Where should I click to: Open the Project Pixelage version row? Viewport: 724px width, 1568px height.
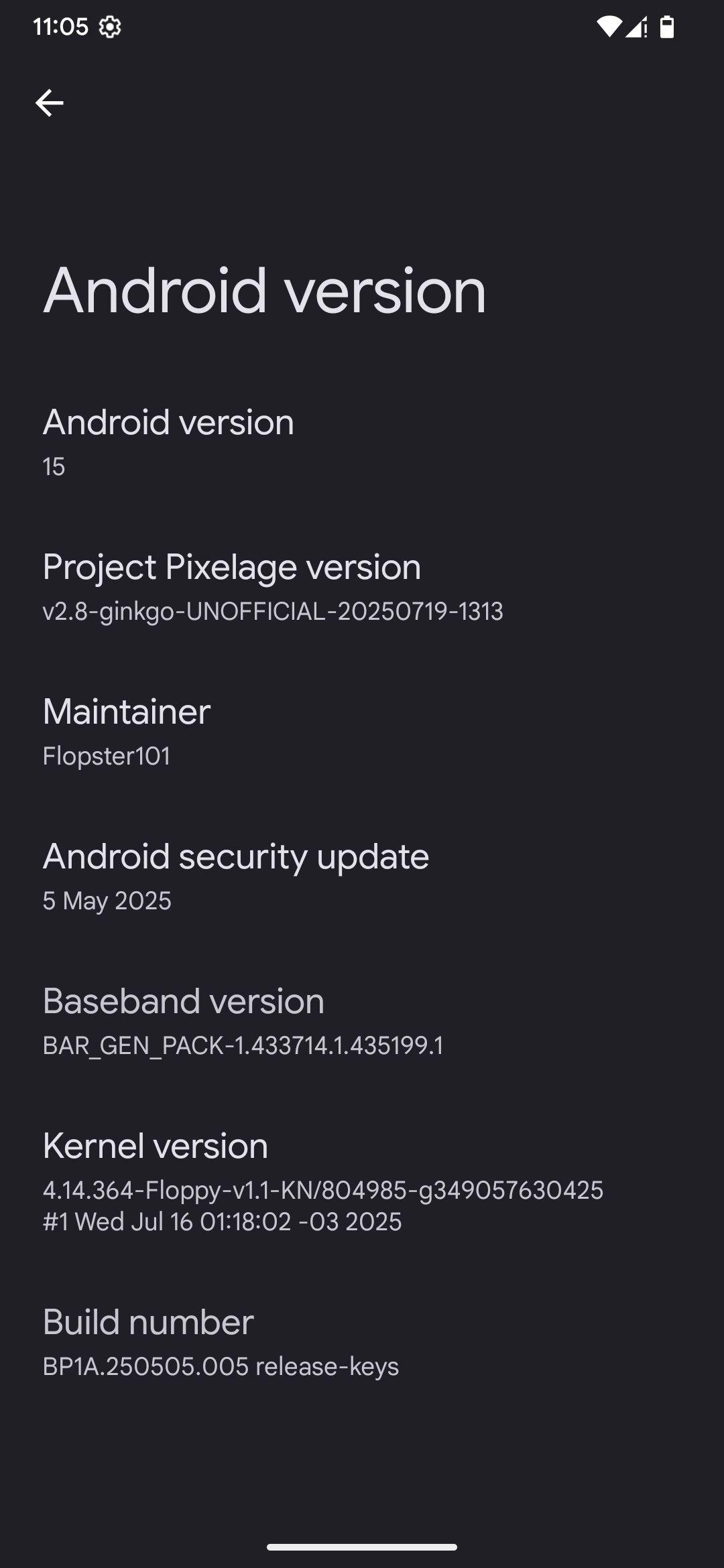[362, 587]
